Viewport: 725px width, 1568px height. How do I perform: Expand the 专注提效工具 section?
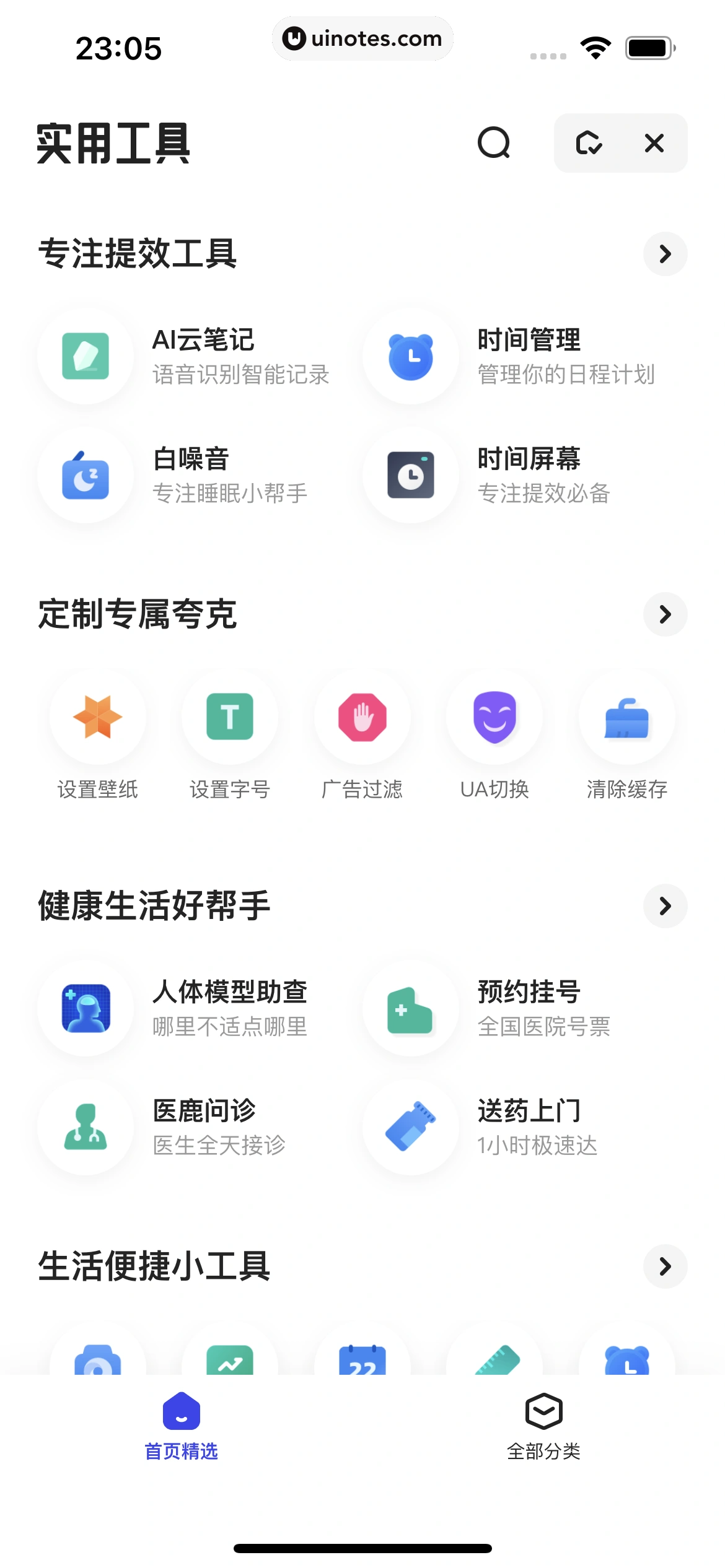pyautogui.click(x=665, y=253)
